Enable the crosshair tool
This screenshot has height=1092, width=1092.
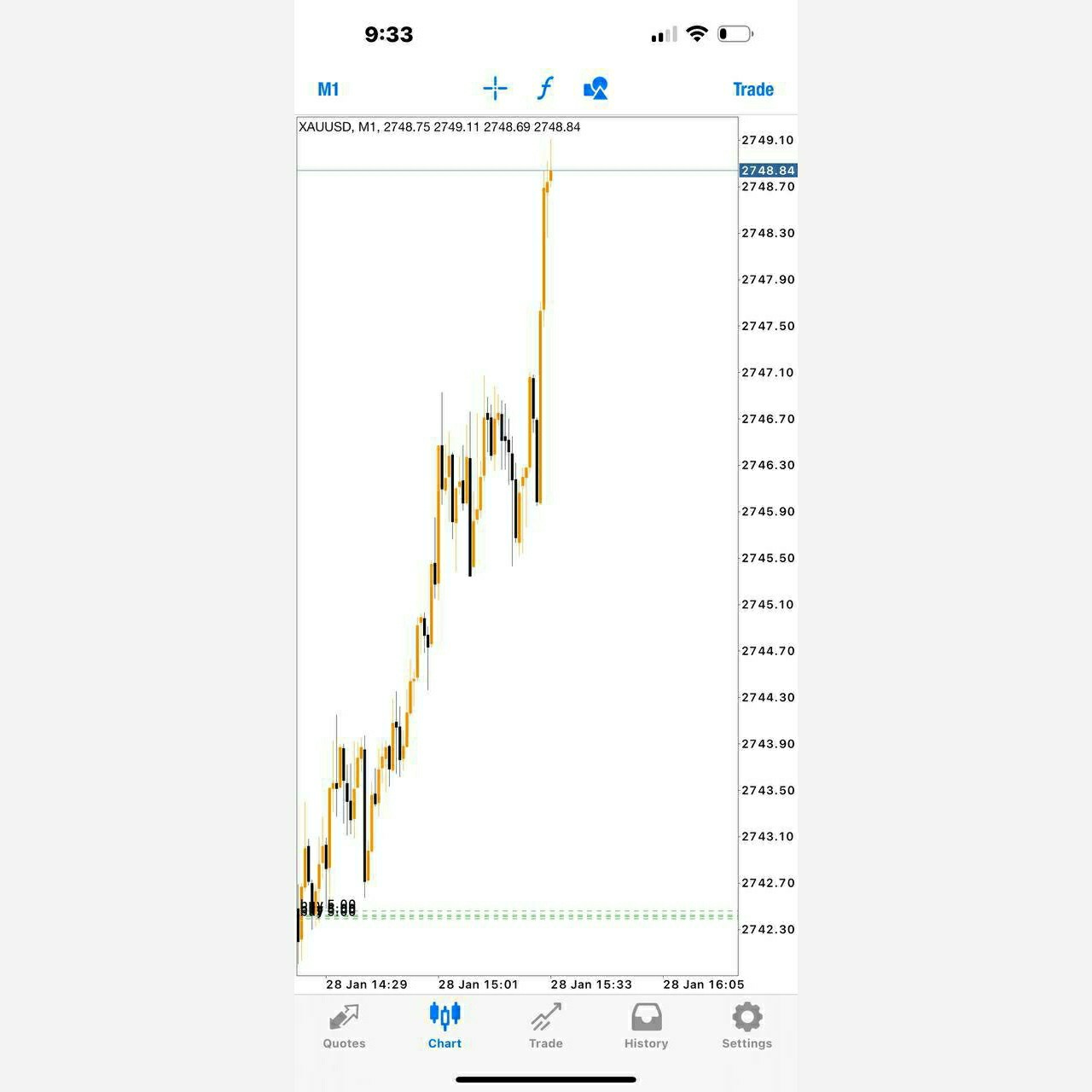tap(495, 89)
